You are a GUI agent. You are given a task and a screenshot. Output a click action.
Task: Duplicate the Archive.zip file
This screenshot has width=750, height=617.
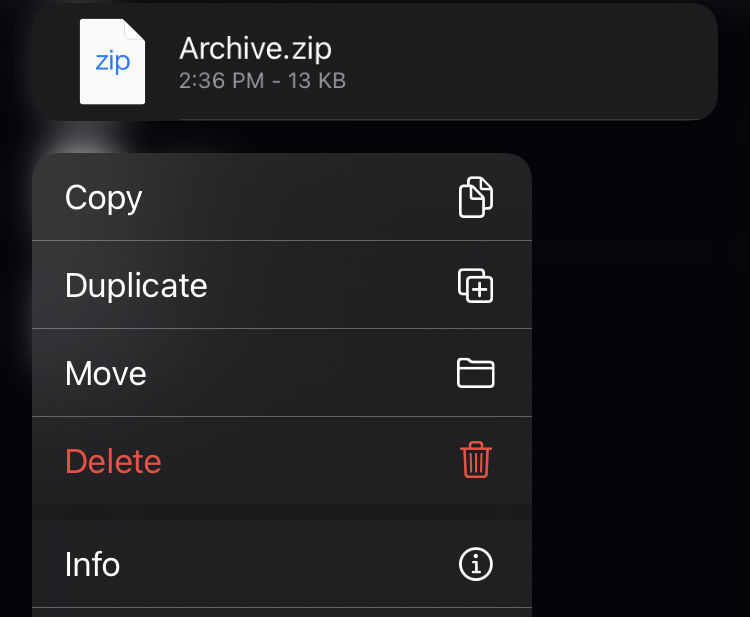281,285
